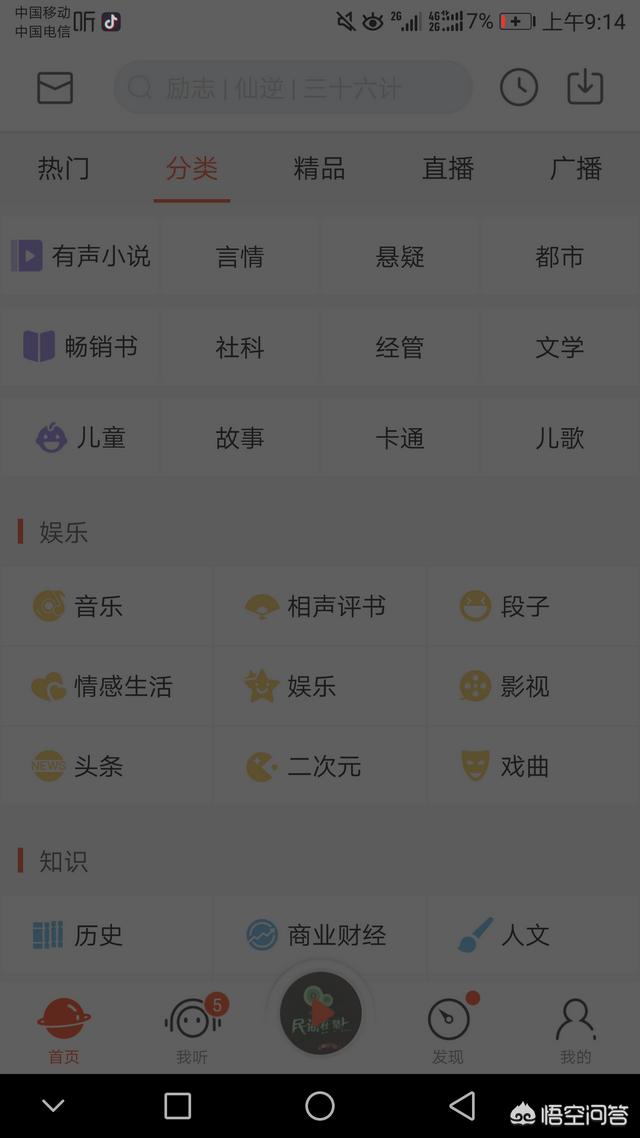Select the 悬疑 subcategory
Image resolution: width=640 pixels, height=1138 pixels.
pyautogui.click(x=400, y=256)
